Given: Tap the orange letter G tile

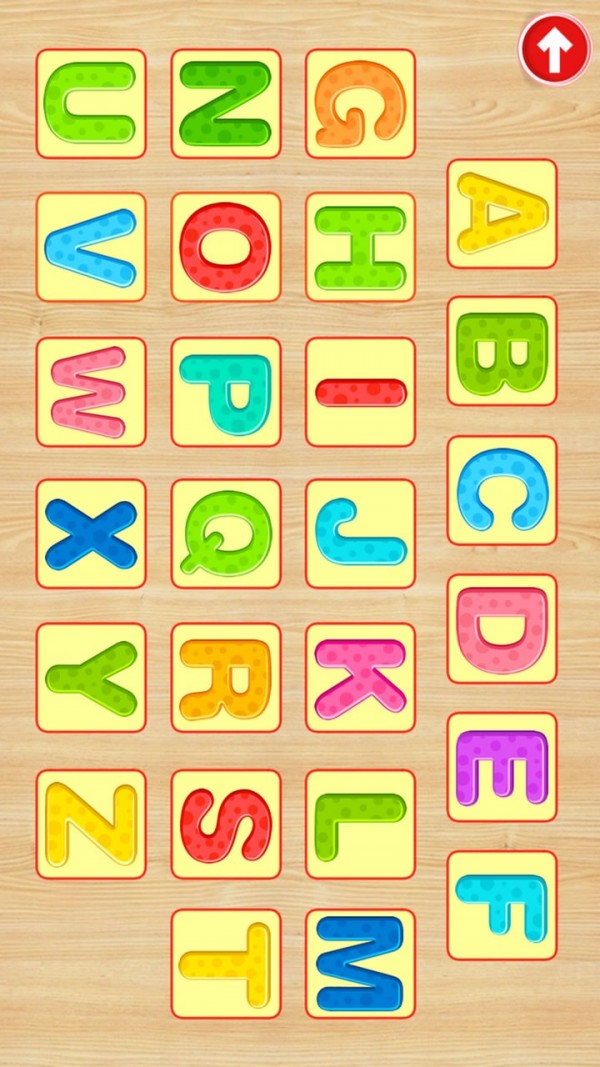Looking at the screenshot, I should (360, 104).
